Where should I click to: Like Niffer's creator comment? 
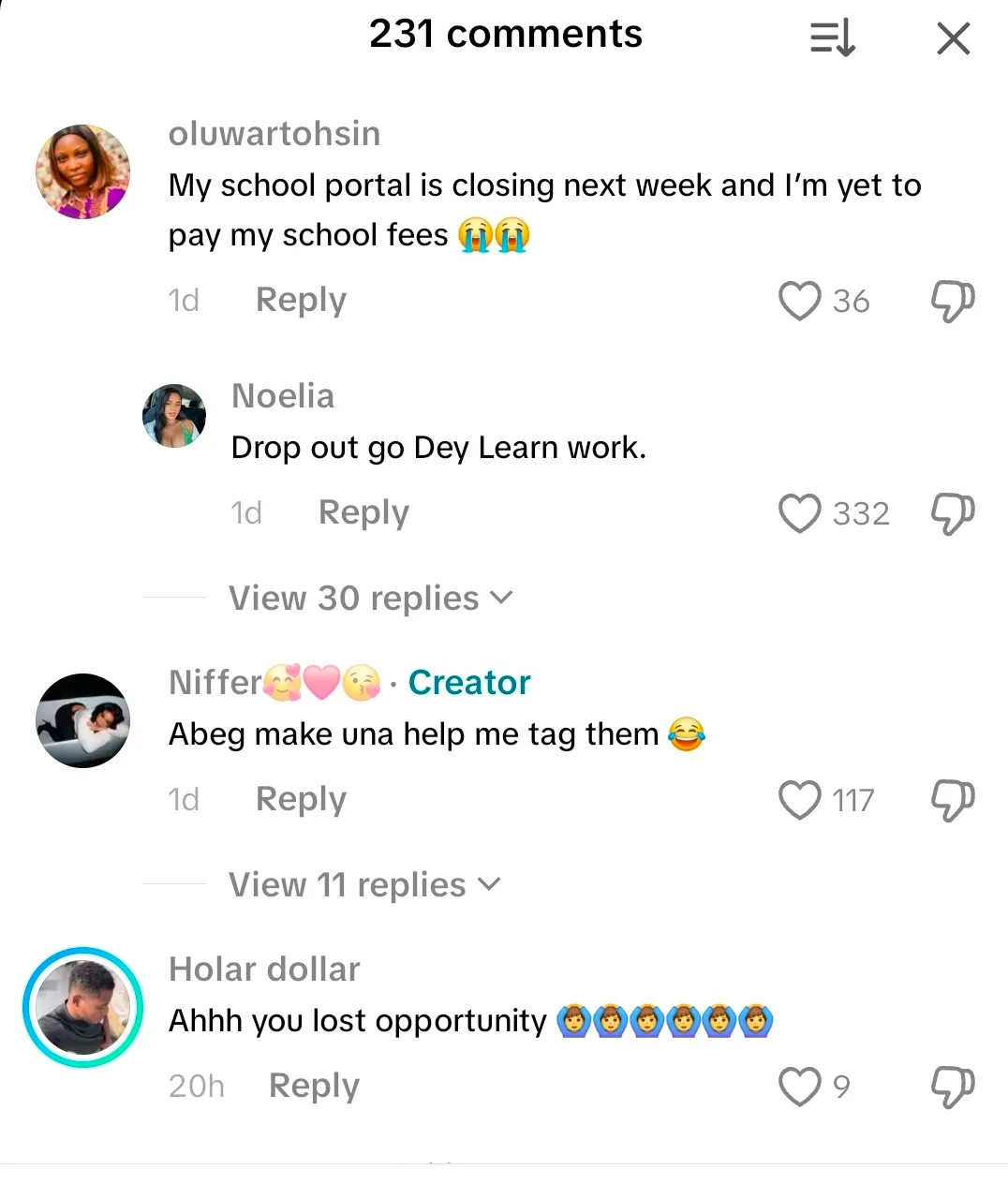click(799, 800)
